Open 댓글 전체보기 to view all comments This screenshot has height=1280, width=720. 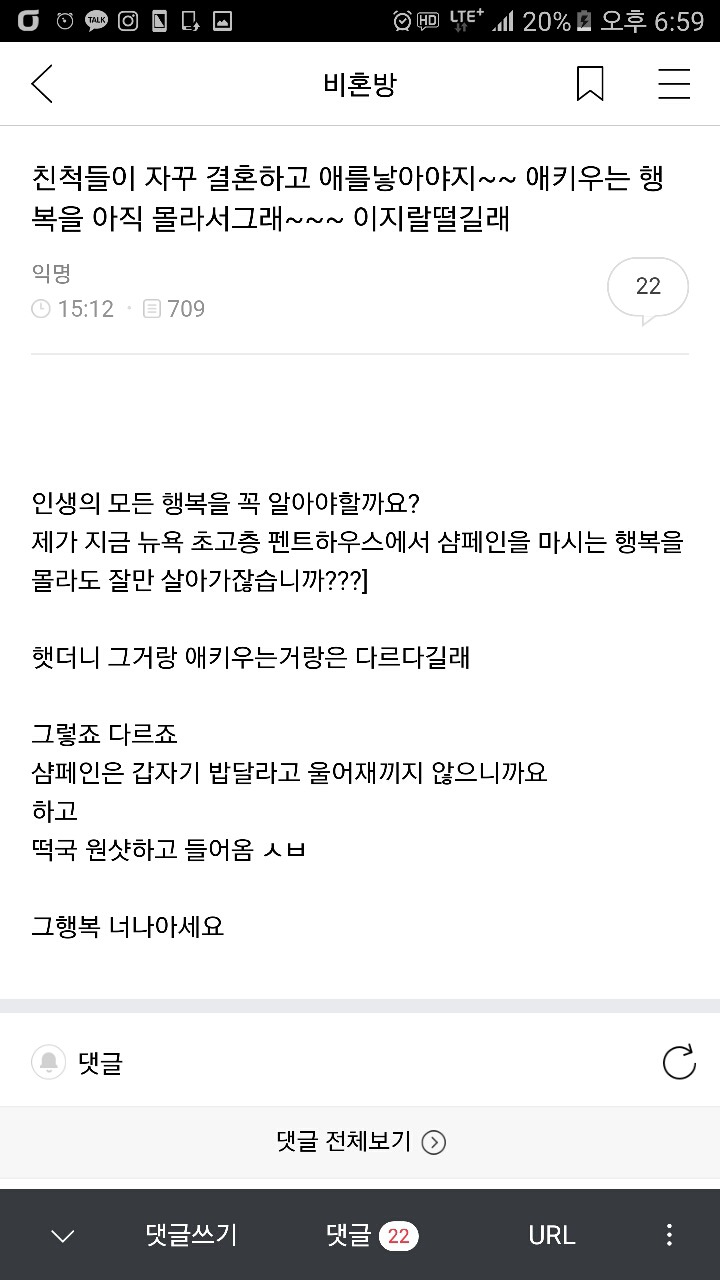tap(360, 1141)
